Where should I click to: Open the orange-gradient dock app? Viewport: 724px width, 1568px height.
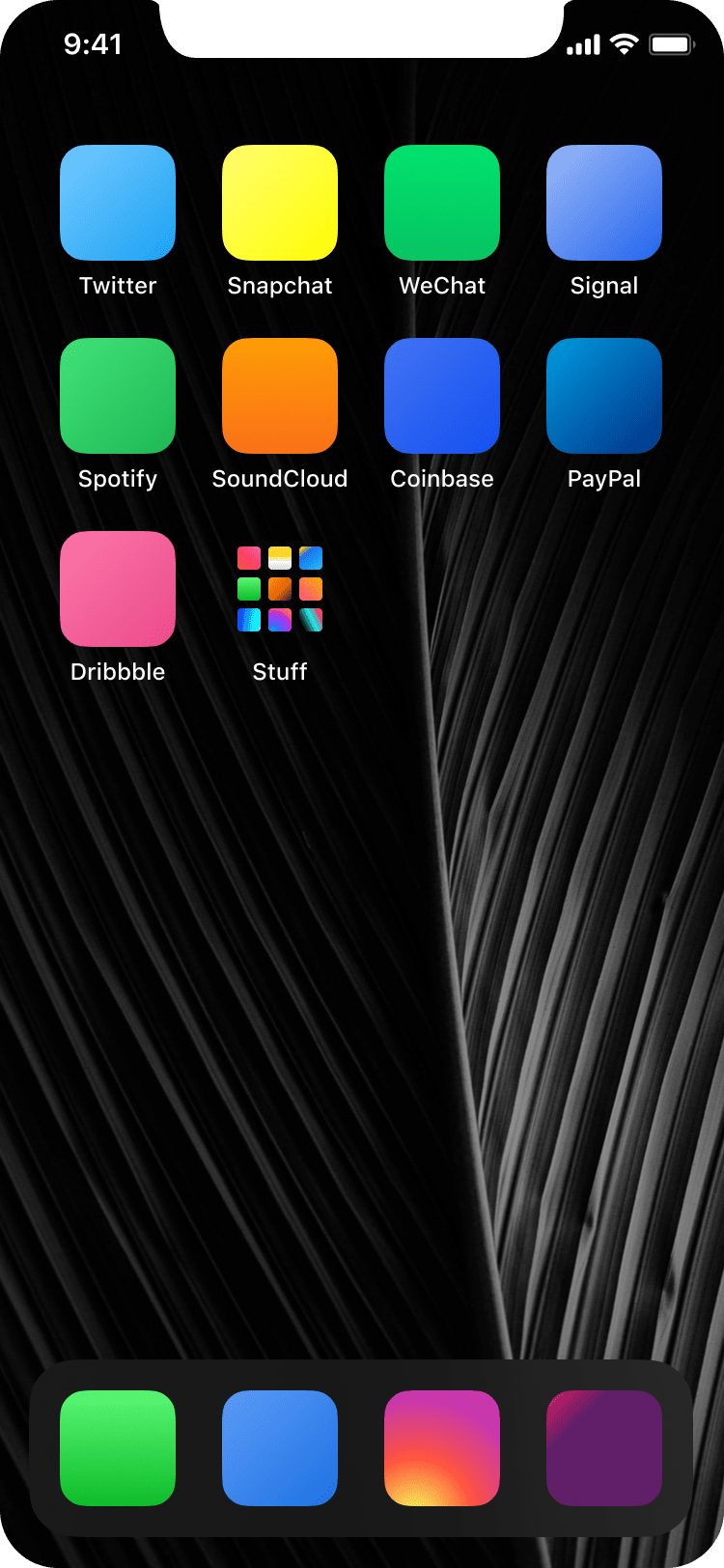441,1445
